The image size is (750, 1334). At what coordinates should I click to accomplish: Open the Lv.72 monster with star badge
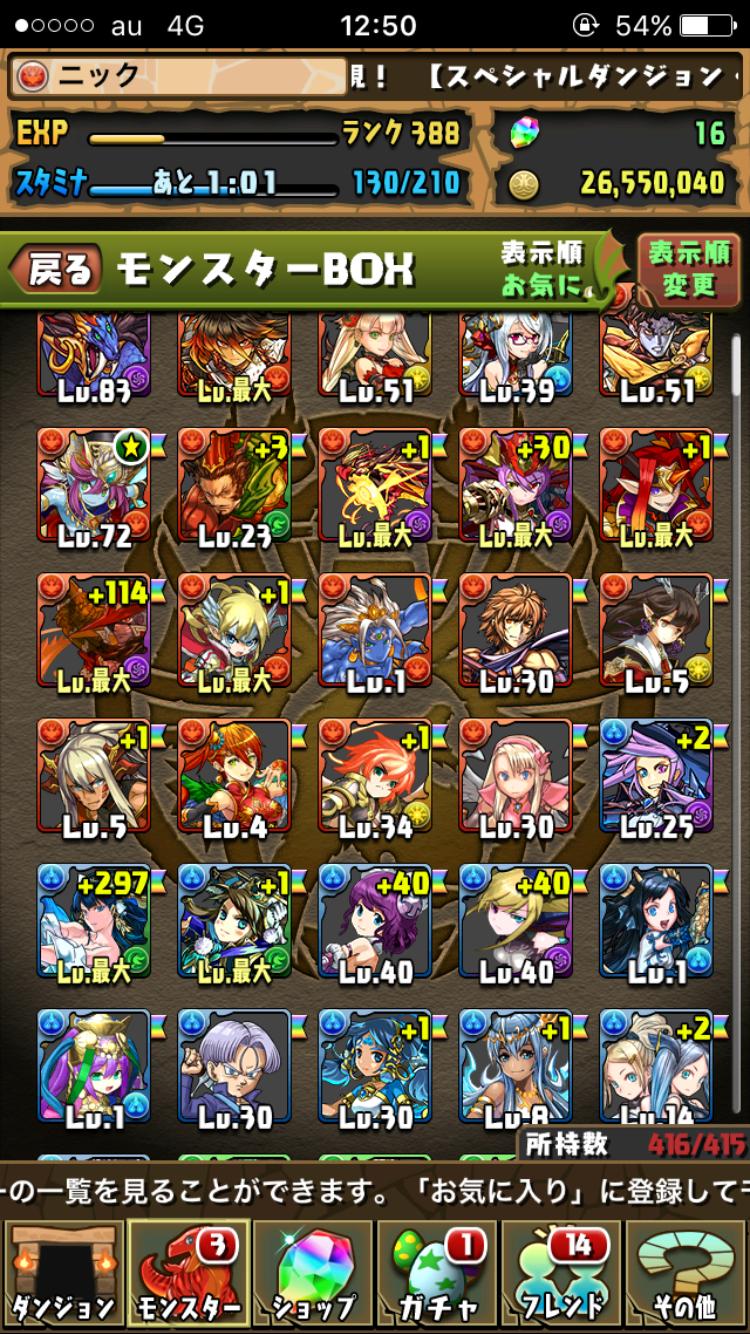(x=94, y=487)
